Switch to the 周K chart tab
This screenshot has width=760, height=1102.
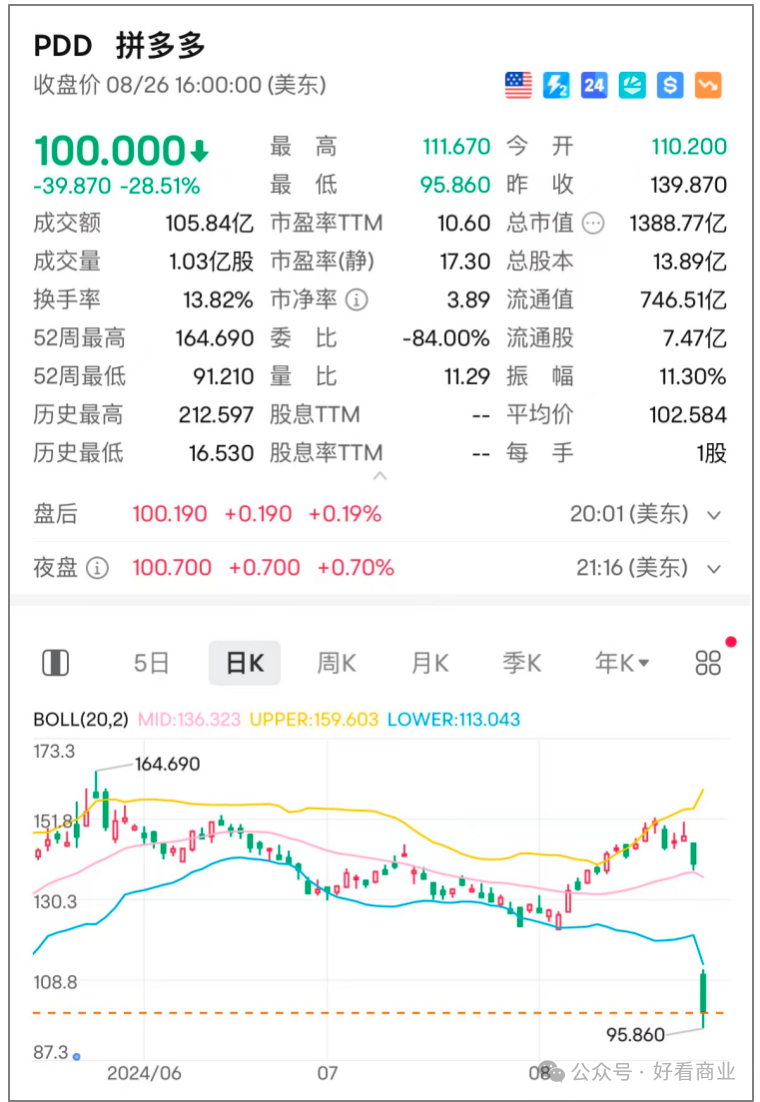click(336, 662)
